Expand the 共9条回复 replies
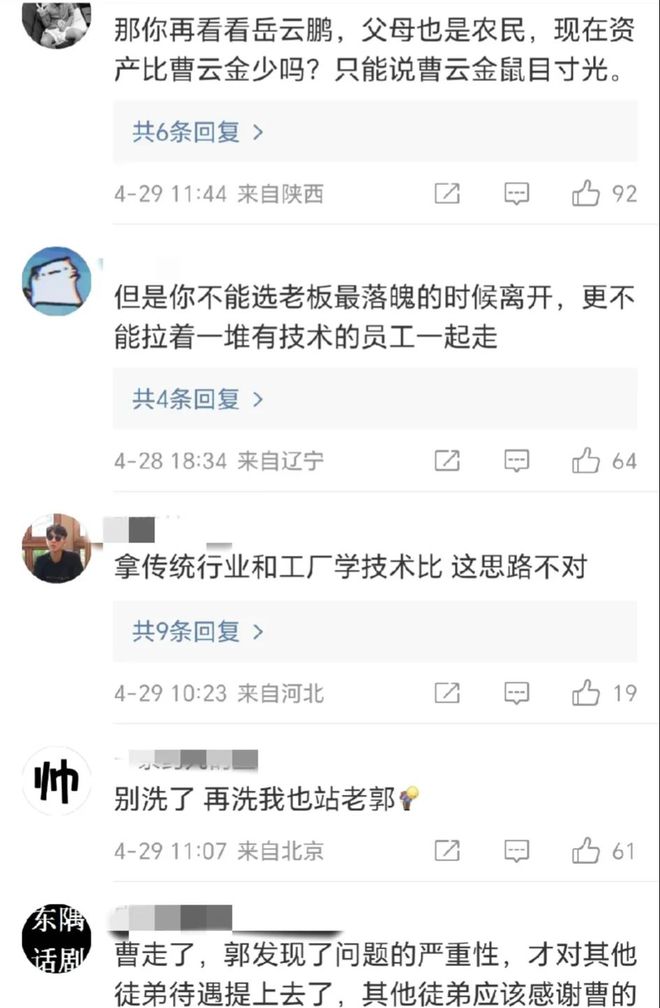The width and height of the screenshot is (660, 1008). pos(198,632)
